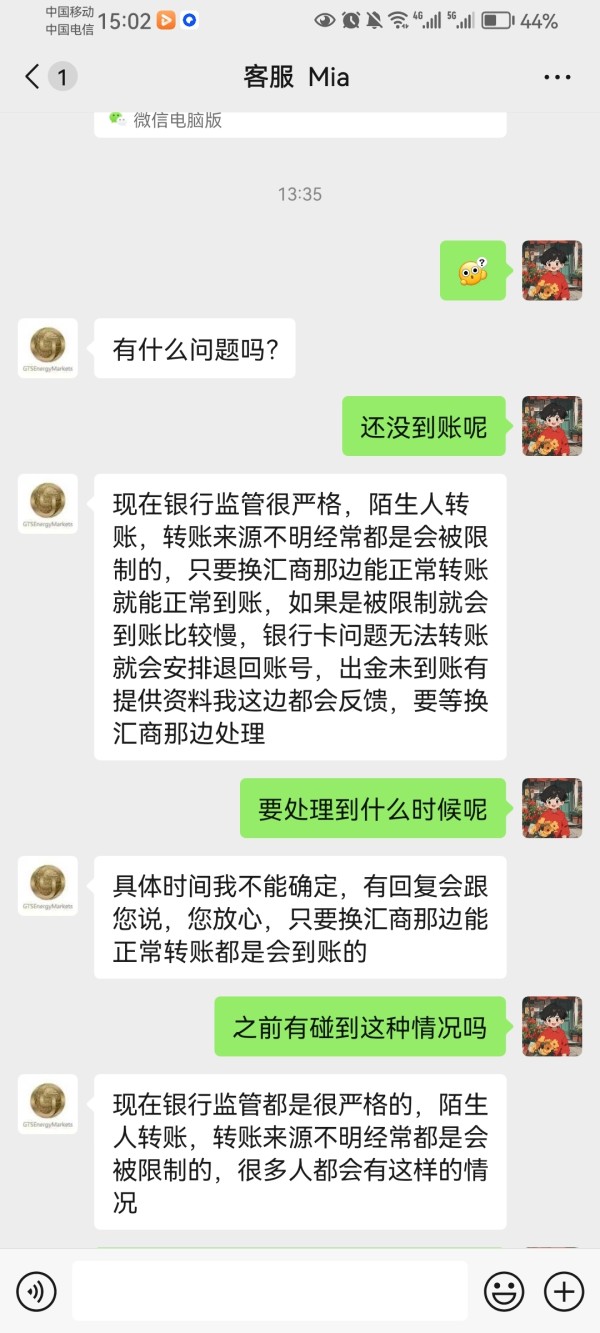Switch to voice message input
This screenshot has width=600, height=1333.
point(36,1292)
